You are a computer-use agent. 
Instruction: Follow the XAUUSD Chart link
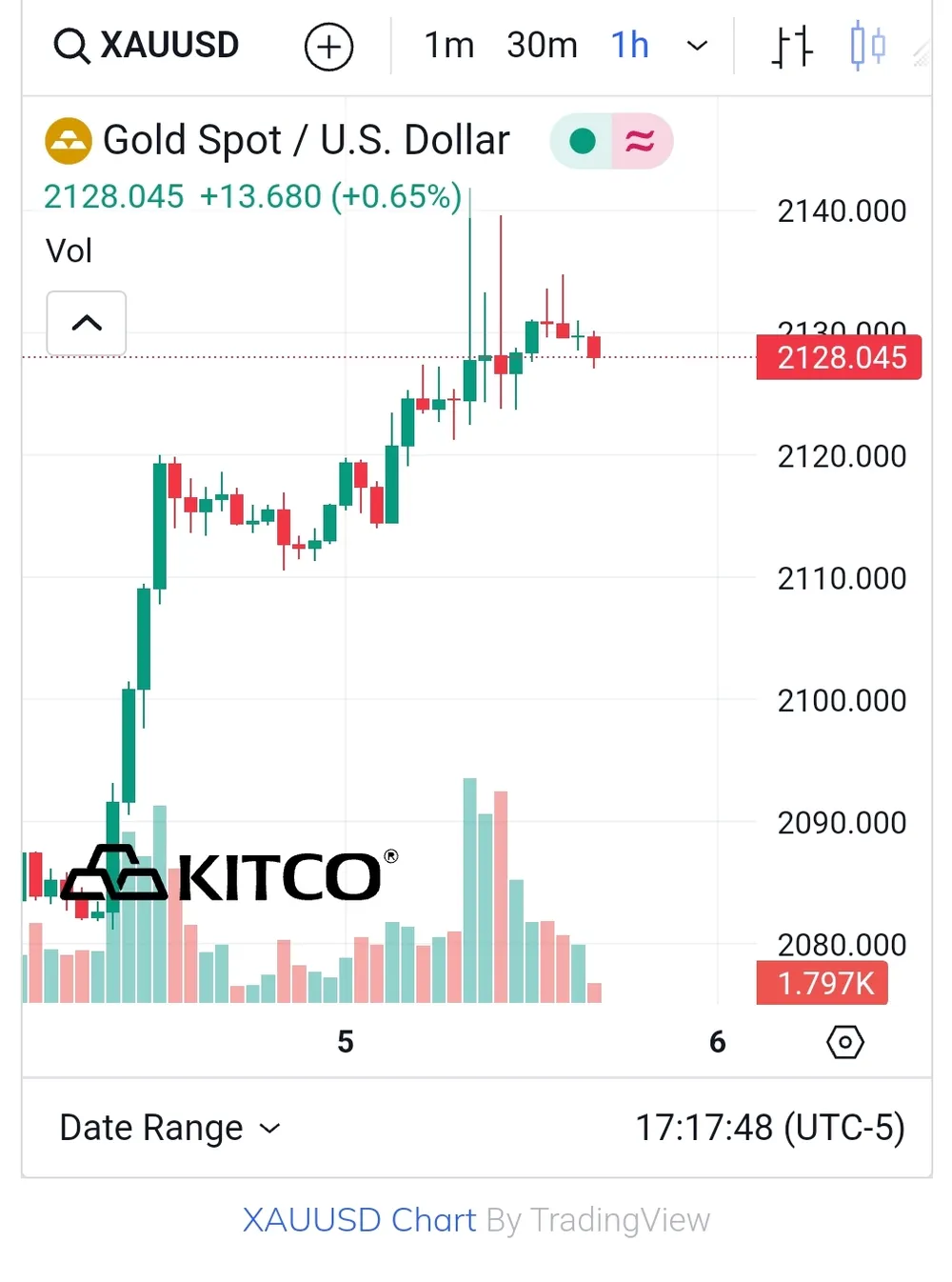359,1220
